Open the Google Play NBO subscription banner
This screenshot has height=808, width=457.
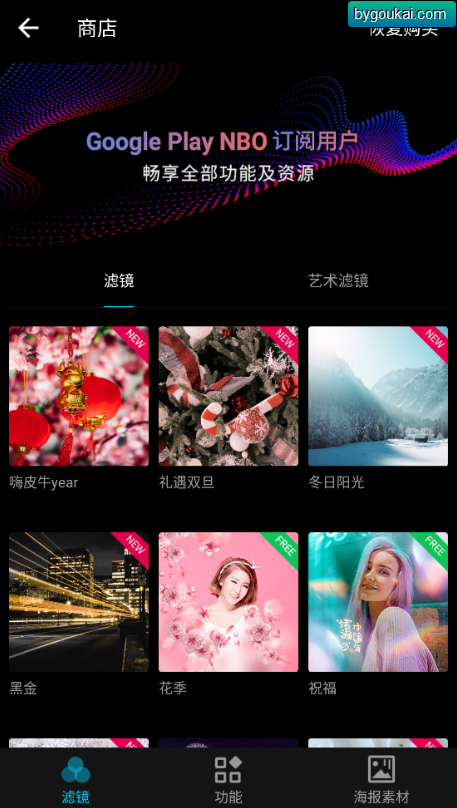(228, 154)
